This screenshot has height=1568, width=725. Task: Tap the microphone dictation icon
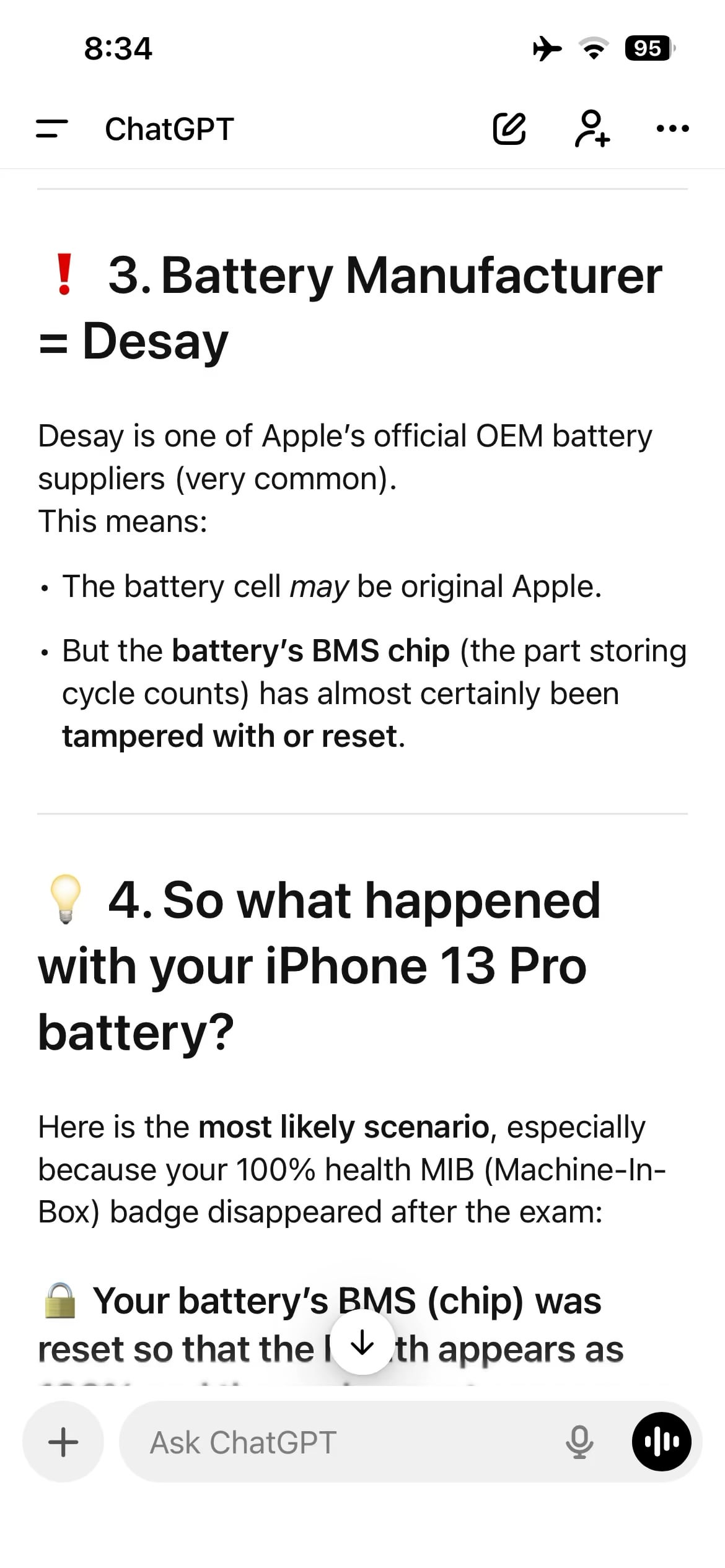579,1442
